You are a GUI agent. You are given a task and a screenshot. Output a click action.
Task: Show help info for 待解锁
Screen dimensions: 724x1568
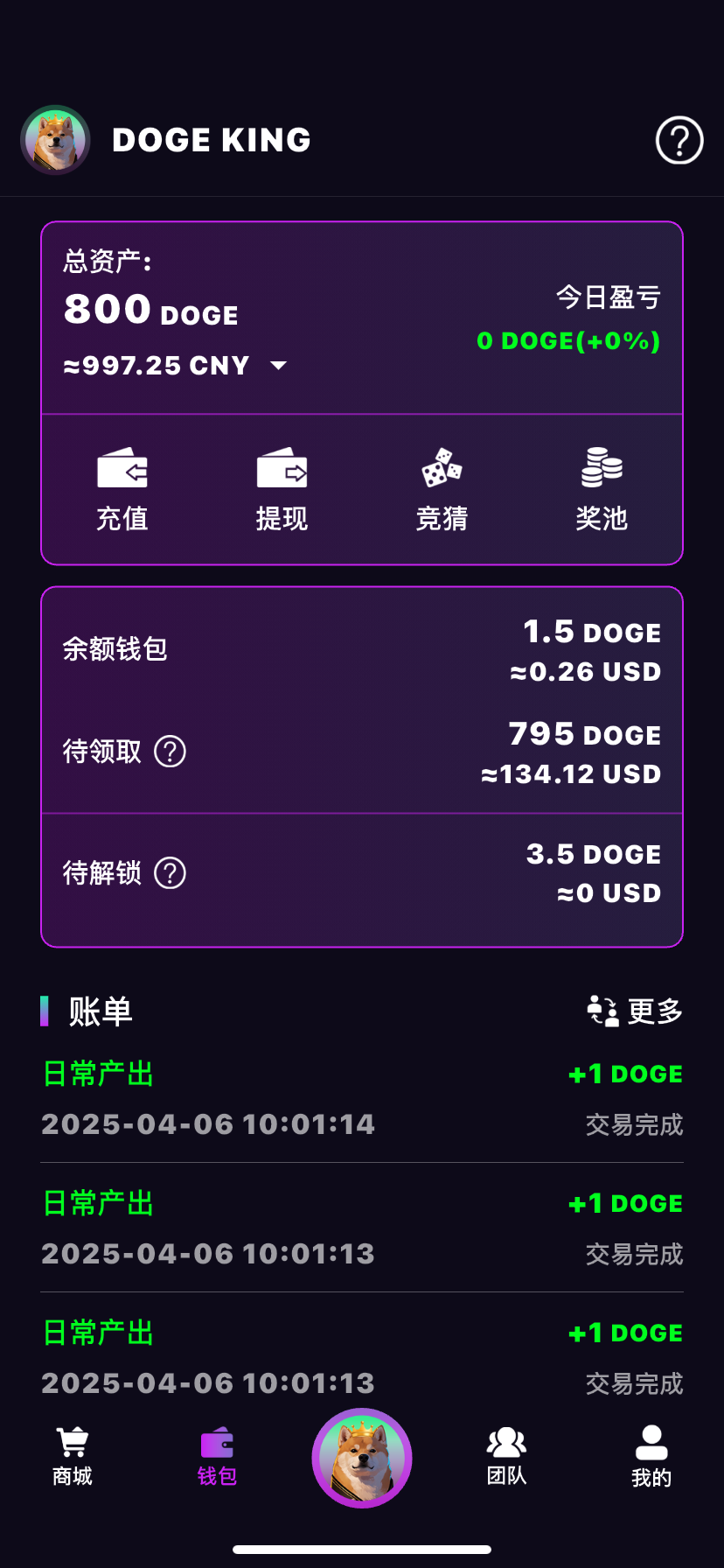click(170, 872)
